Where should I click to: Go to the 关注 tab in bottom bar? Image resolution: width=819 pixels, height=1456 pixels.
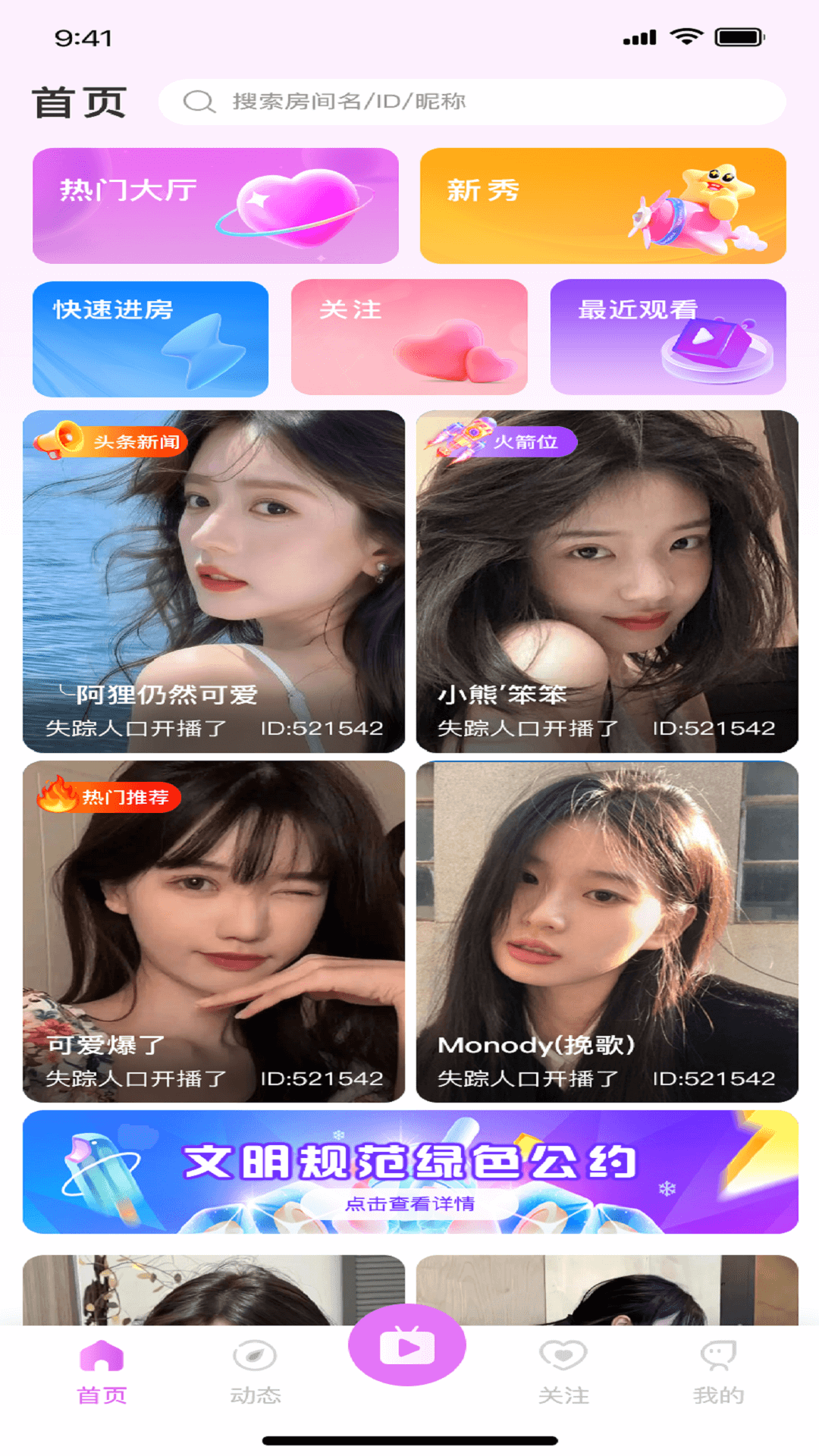click(563, 1373)
